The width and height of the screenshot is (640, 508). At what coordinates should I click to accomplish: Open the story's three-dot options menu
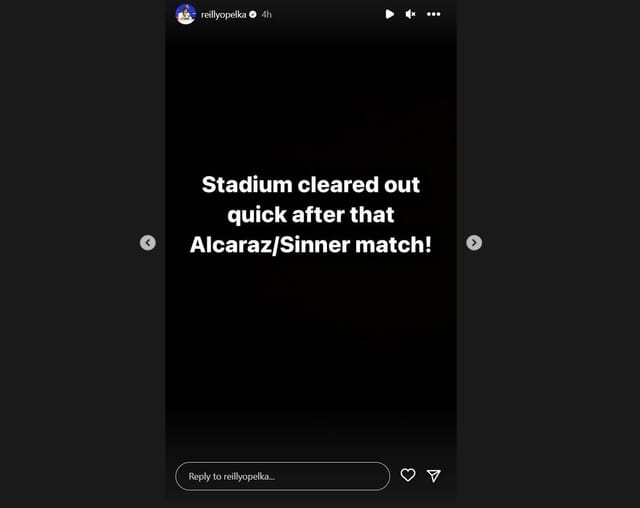click(x=433, y=14)
